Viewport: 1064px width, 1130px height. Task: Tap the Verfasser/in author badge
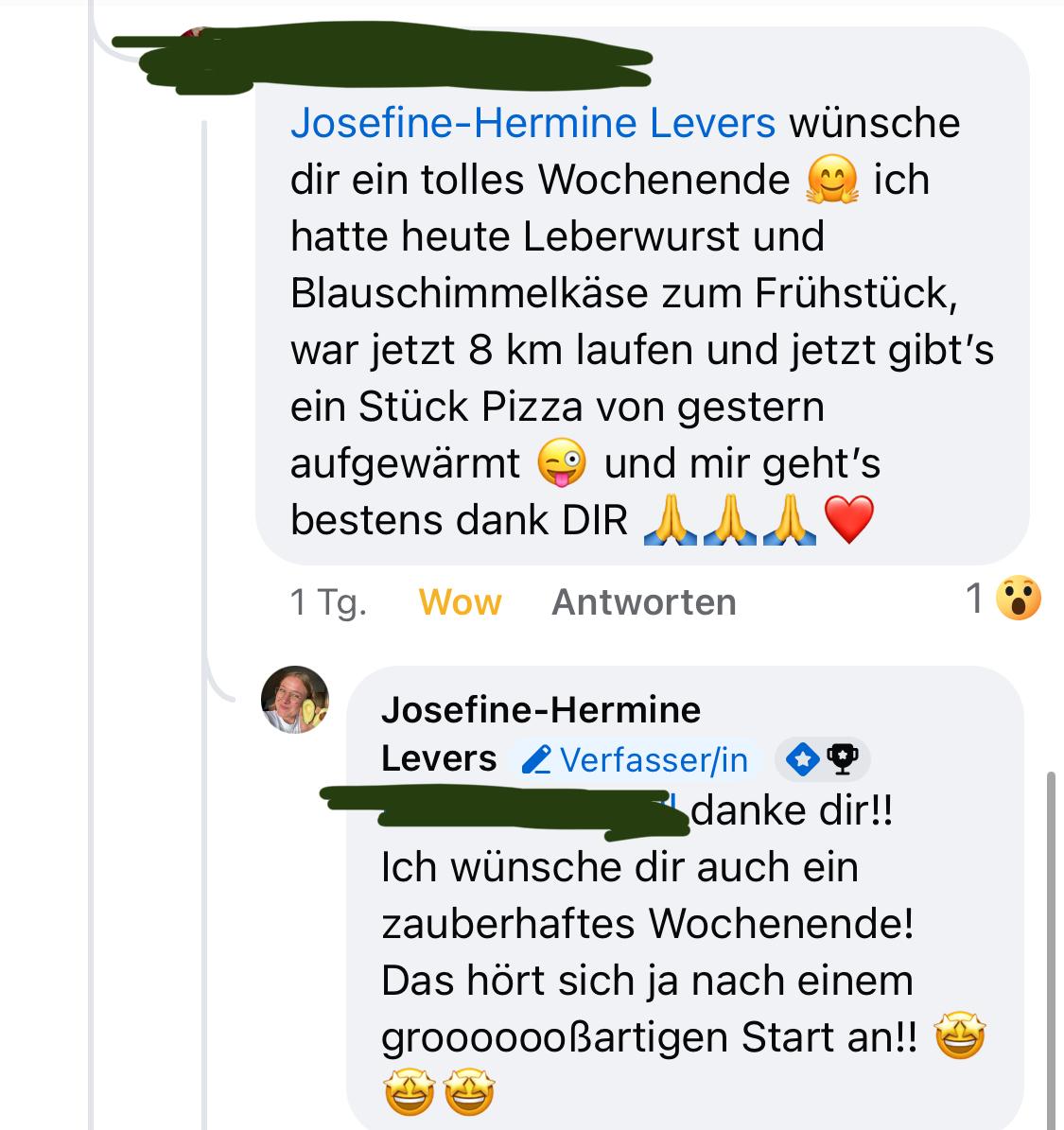tap(636, 759)
